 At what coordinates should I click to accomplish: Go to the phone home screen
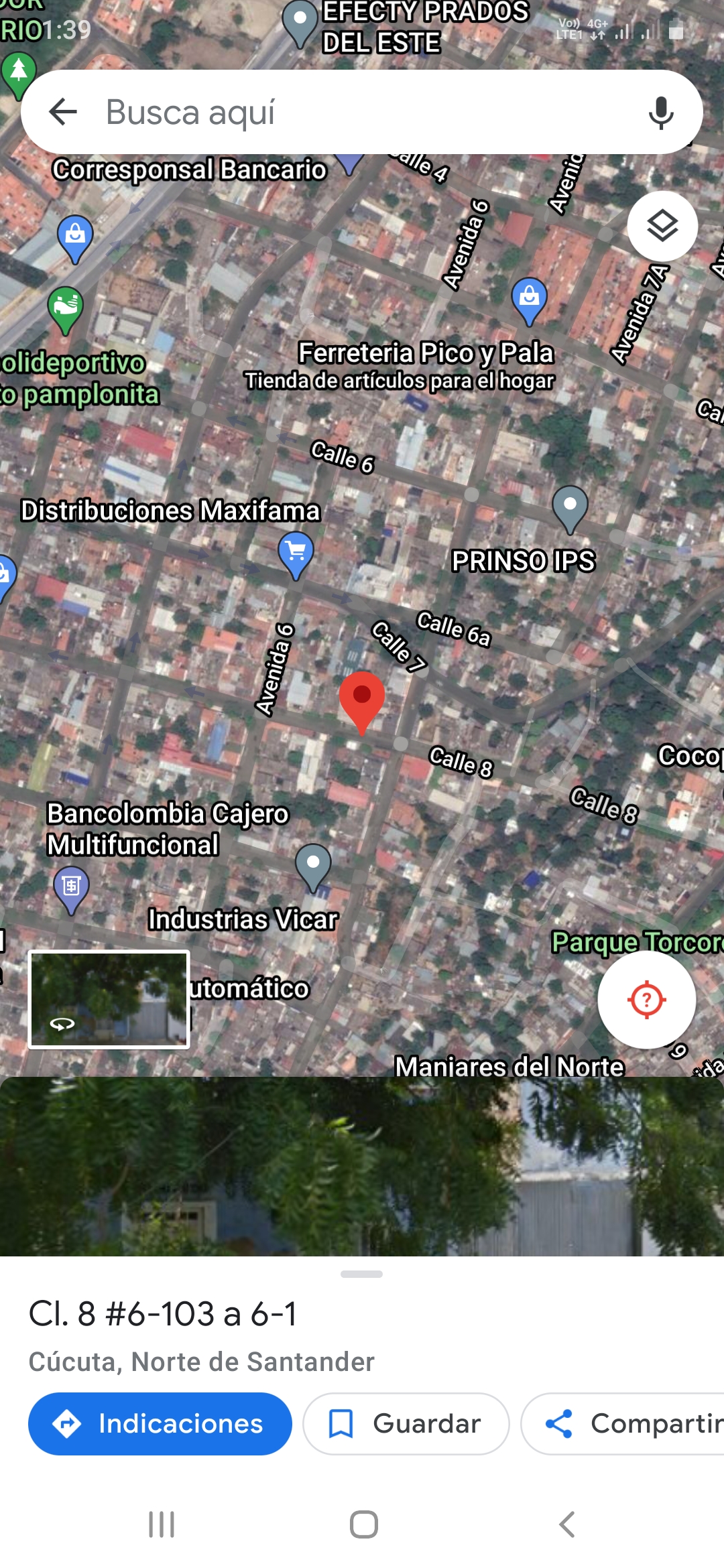click(x=363, y=1524)
